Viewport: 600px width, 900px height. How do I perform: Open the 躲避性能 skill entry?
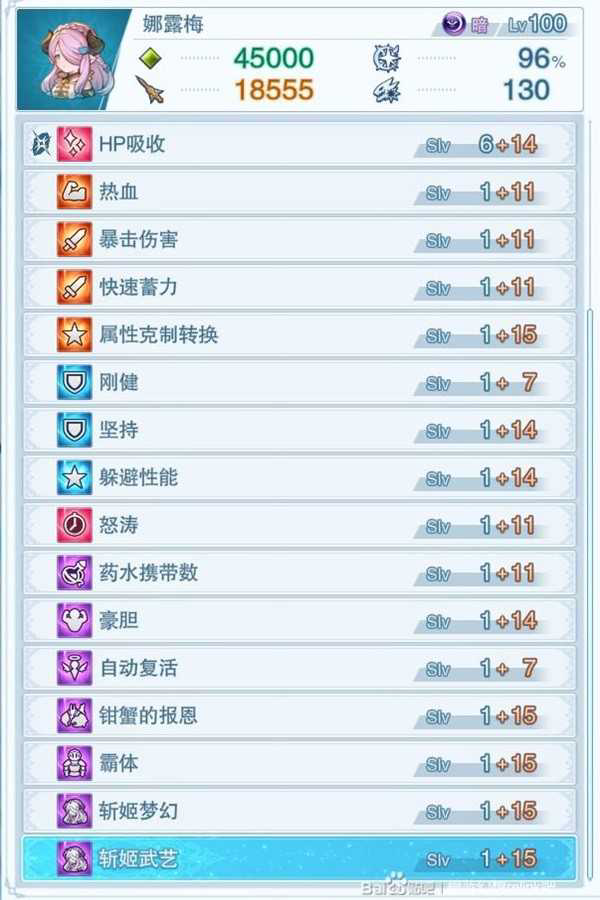pos(300,478)
